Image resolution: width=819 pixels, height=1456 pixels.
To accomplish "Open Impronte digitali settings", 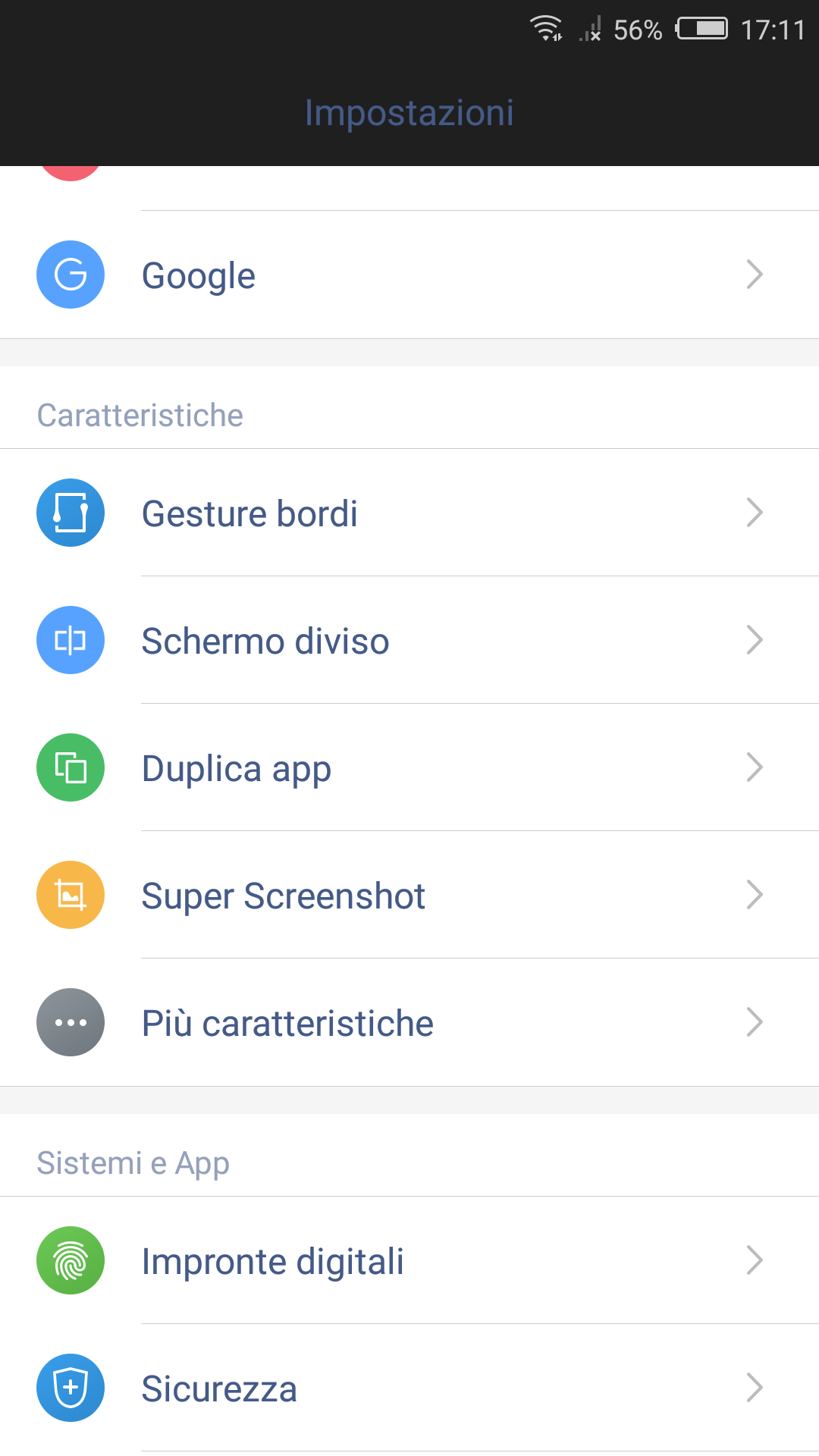I will click(x=409, y=1260).
